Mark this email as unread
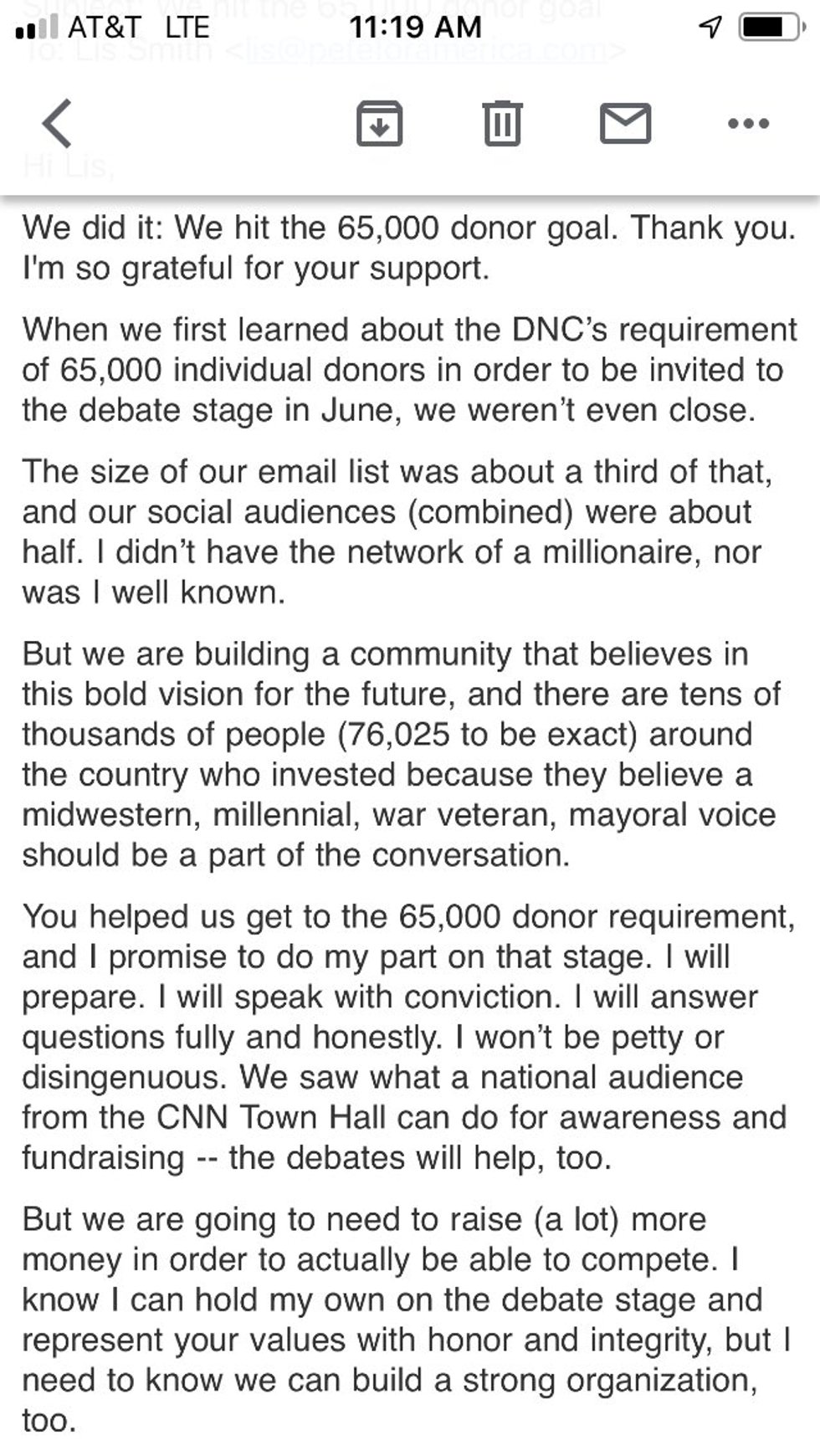 625,123
